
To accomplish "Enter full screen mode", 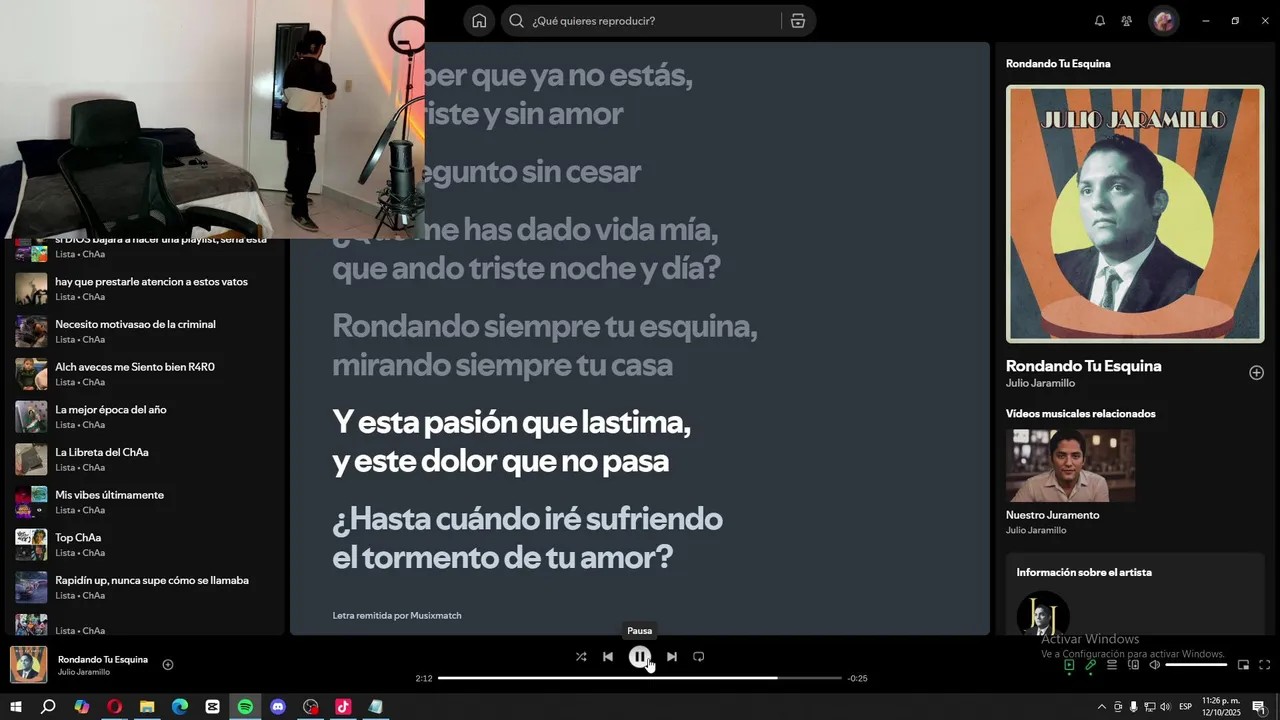I will [x=1264, y=665].
